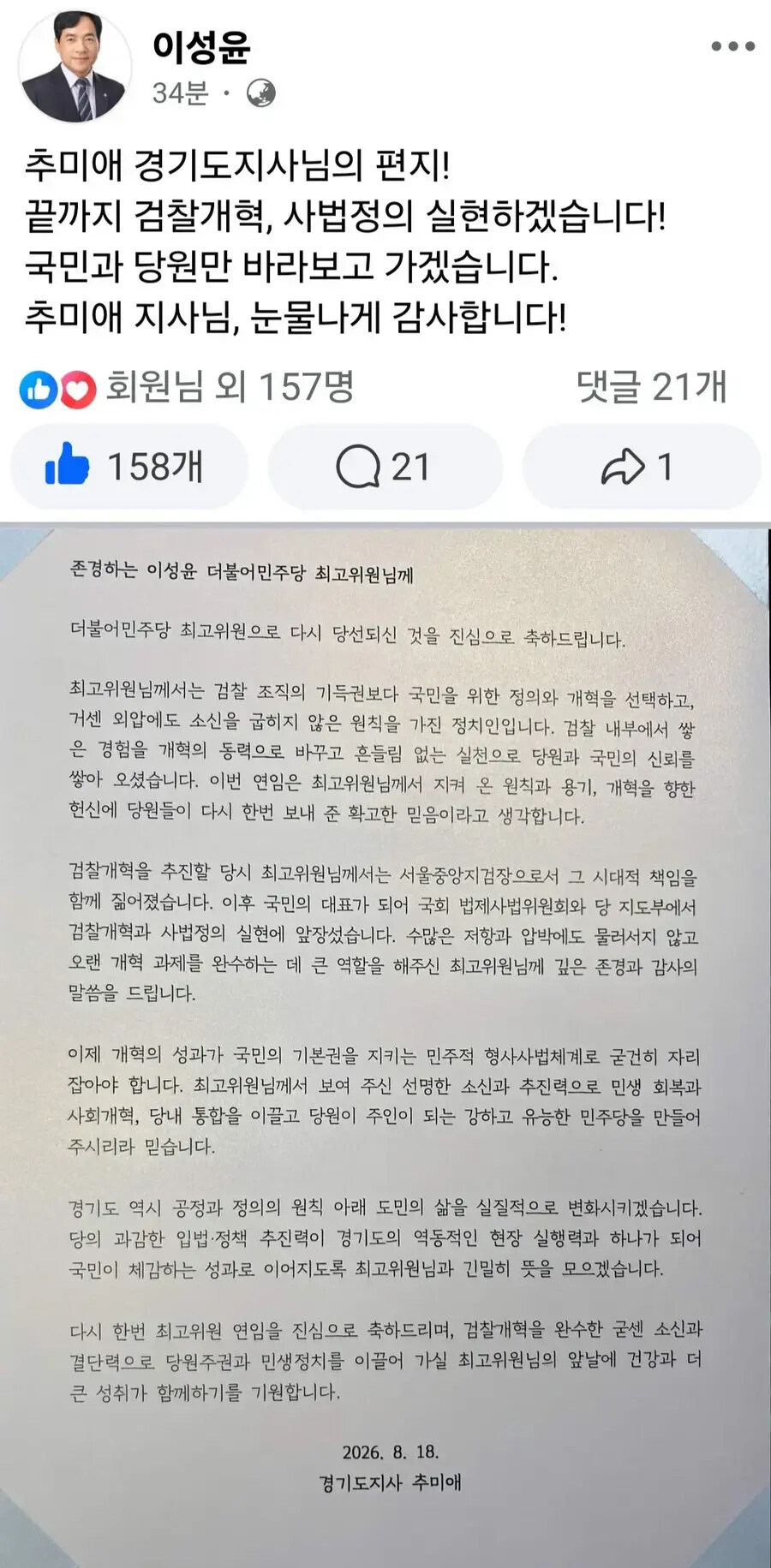View who reacted: 회원님 외 157명
Screen dimensions: 771x1568
tap(186, 388)
